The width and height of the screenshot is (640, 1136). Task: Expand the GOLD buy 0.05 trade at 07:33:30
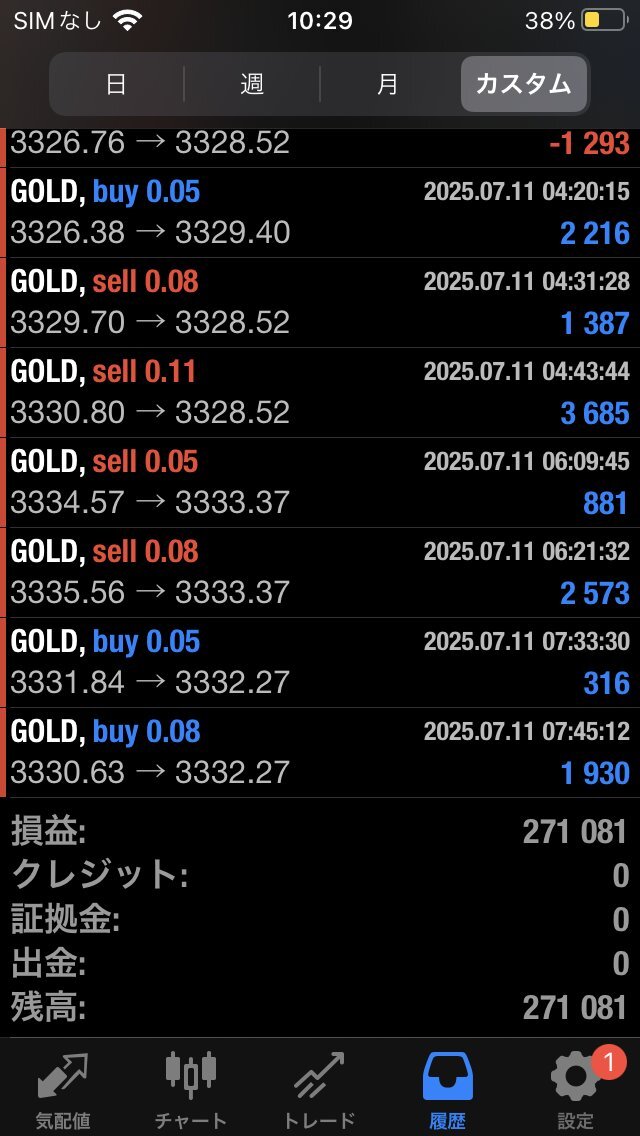pos(320,663)
